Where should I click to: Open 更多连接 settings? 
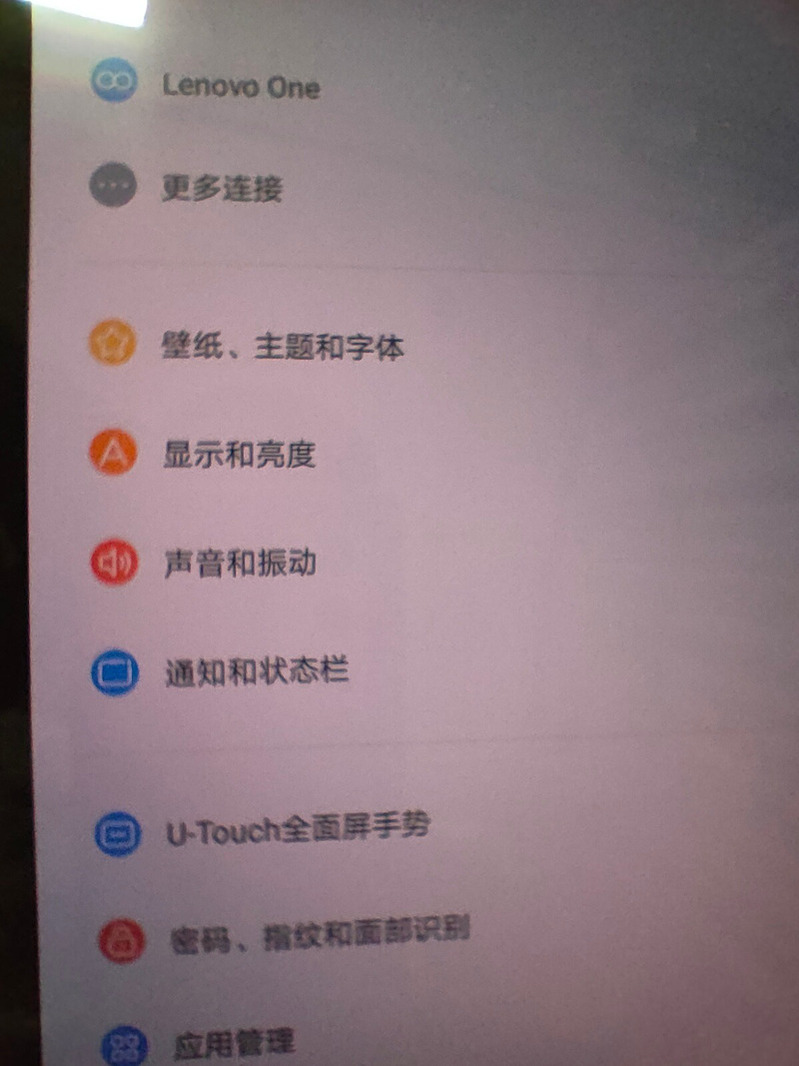pos(222,187)
